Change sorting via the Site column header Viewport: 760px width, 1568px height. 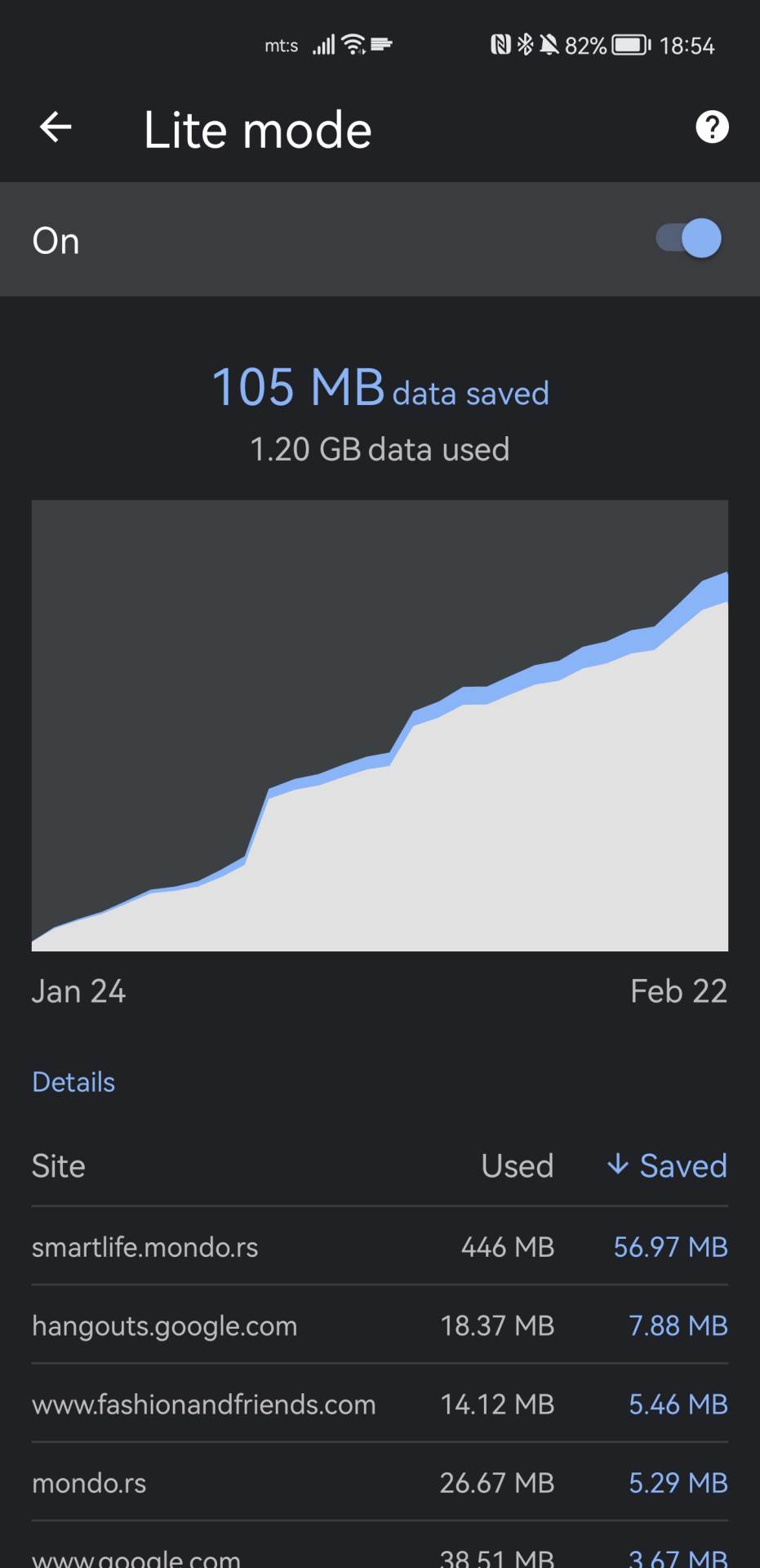[58, 1165]
